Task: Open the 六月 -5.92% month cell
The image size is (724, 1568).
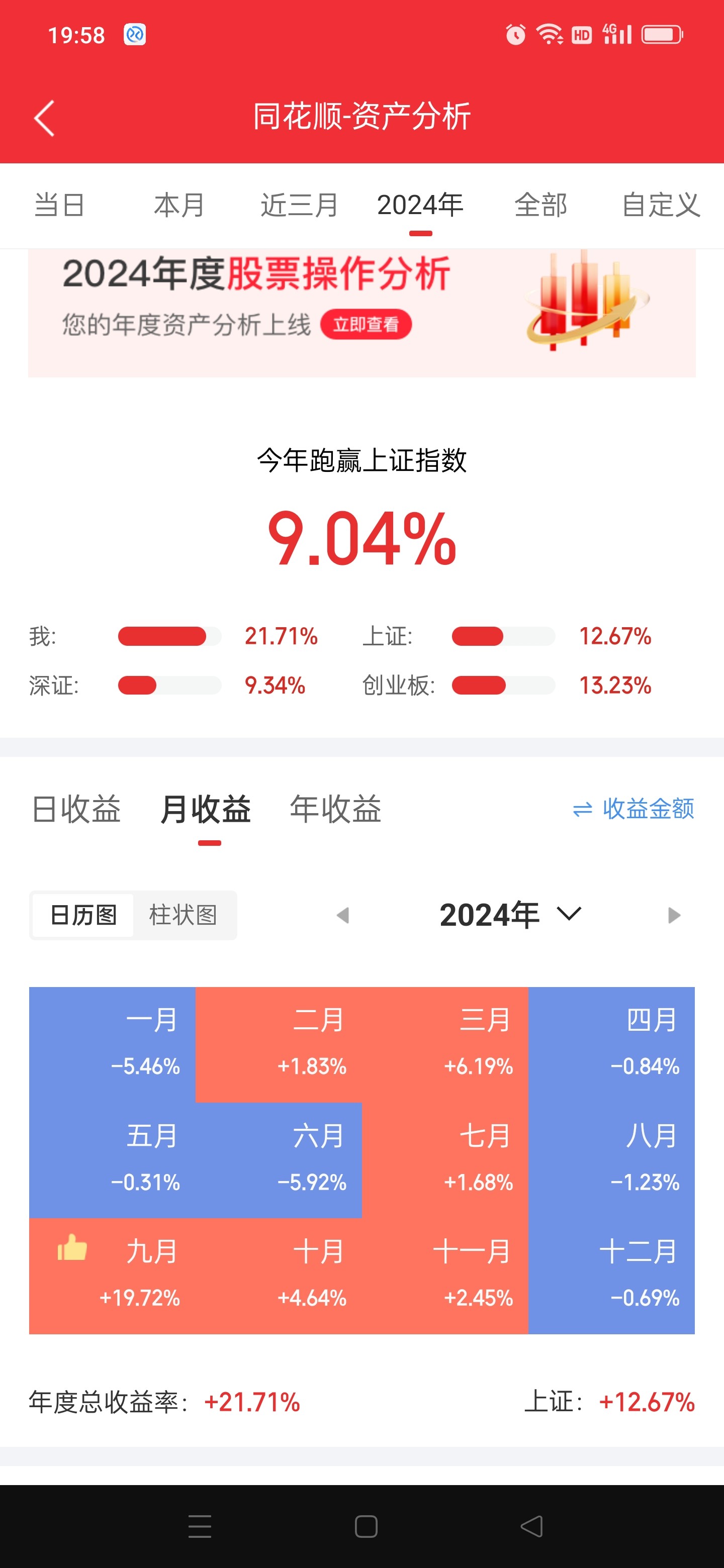Action: (279, 1159)
